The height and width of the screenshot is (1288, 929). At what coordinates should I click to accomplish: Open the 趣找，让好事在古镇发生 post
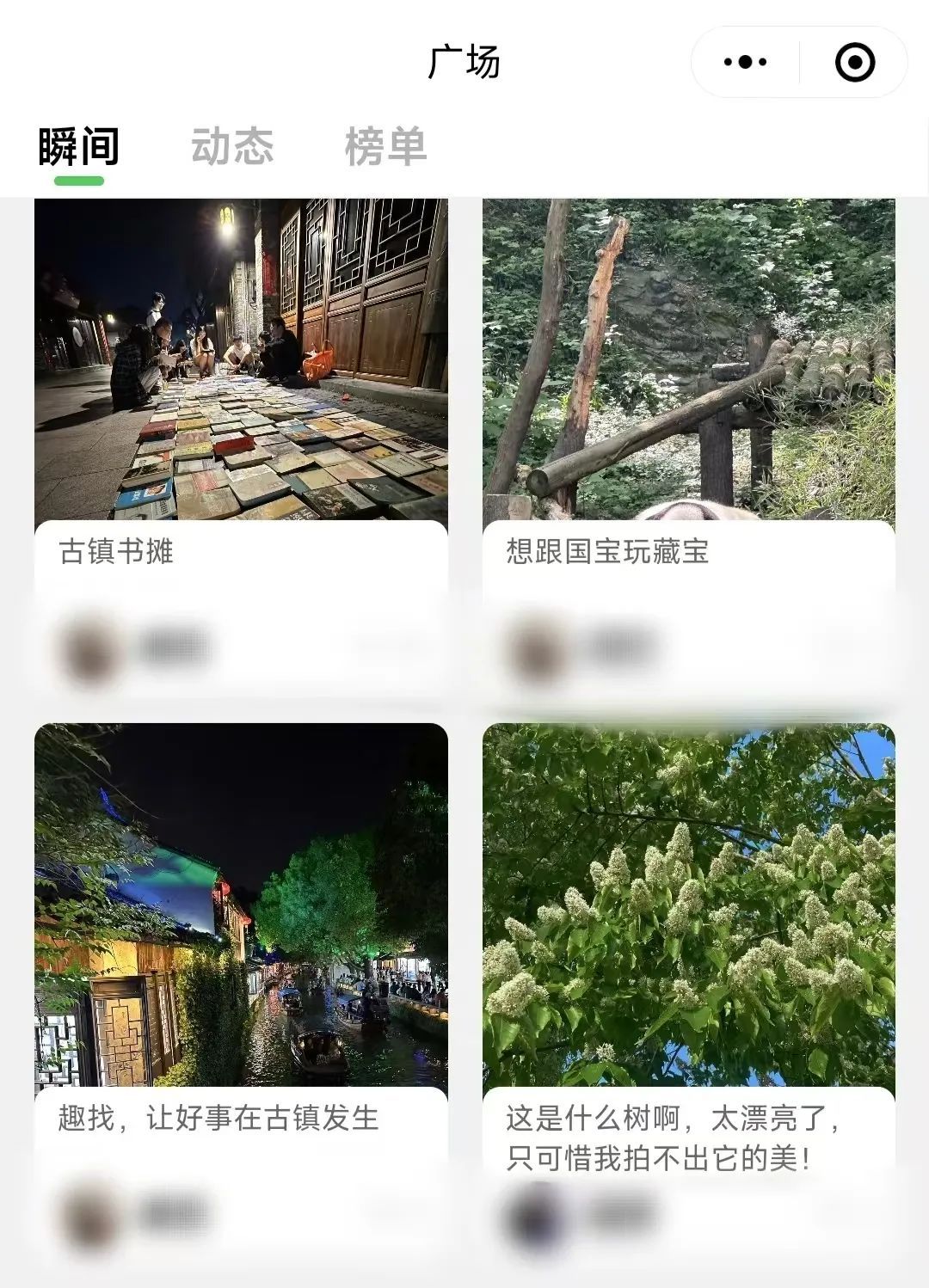pyautogui.click(x=241, y=905)
